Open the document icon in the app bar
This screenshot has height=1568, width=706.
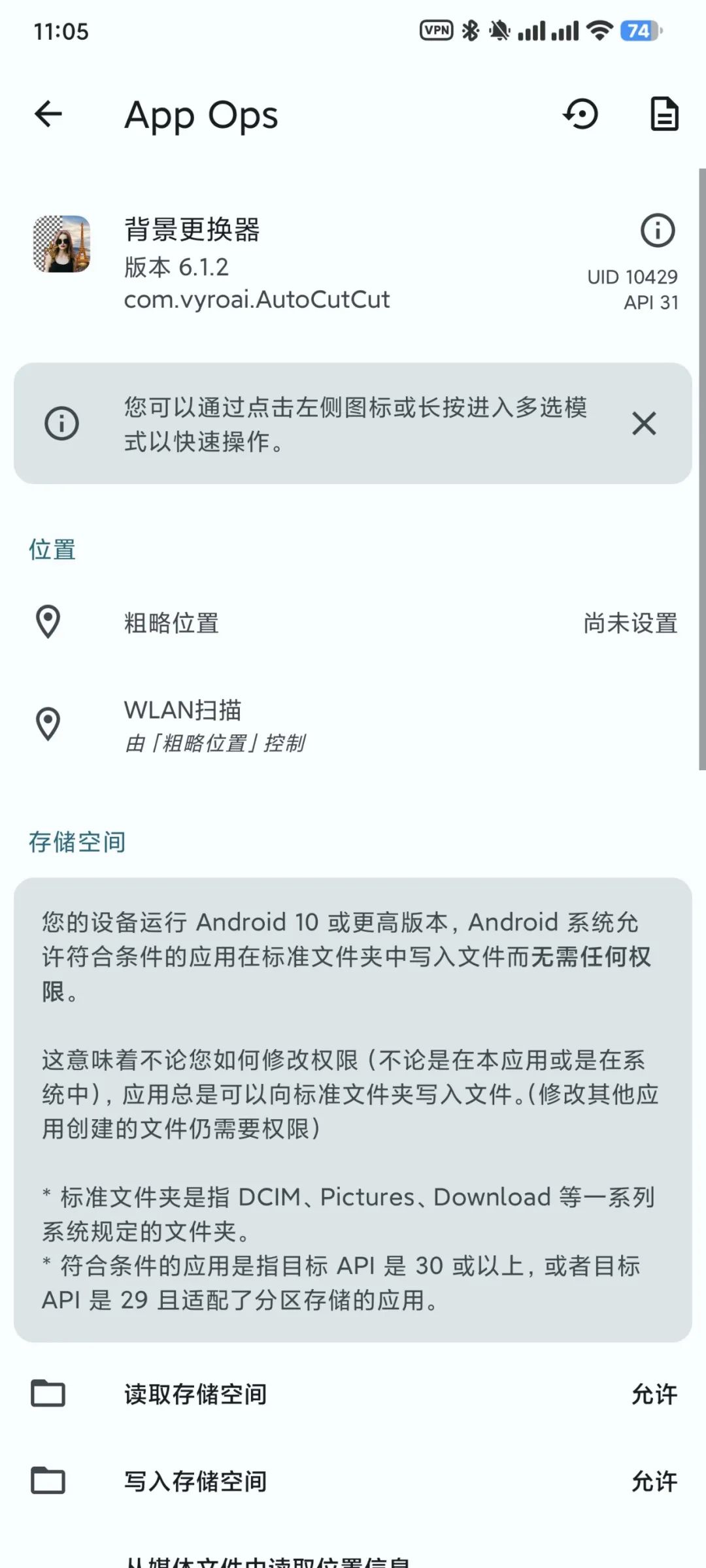664,114
